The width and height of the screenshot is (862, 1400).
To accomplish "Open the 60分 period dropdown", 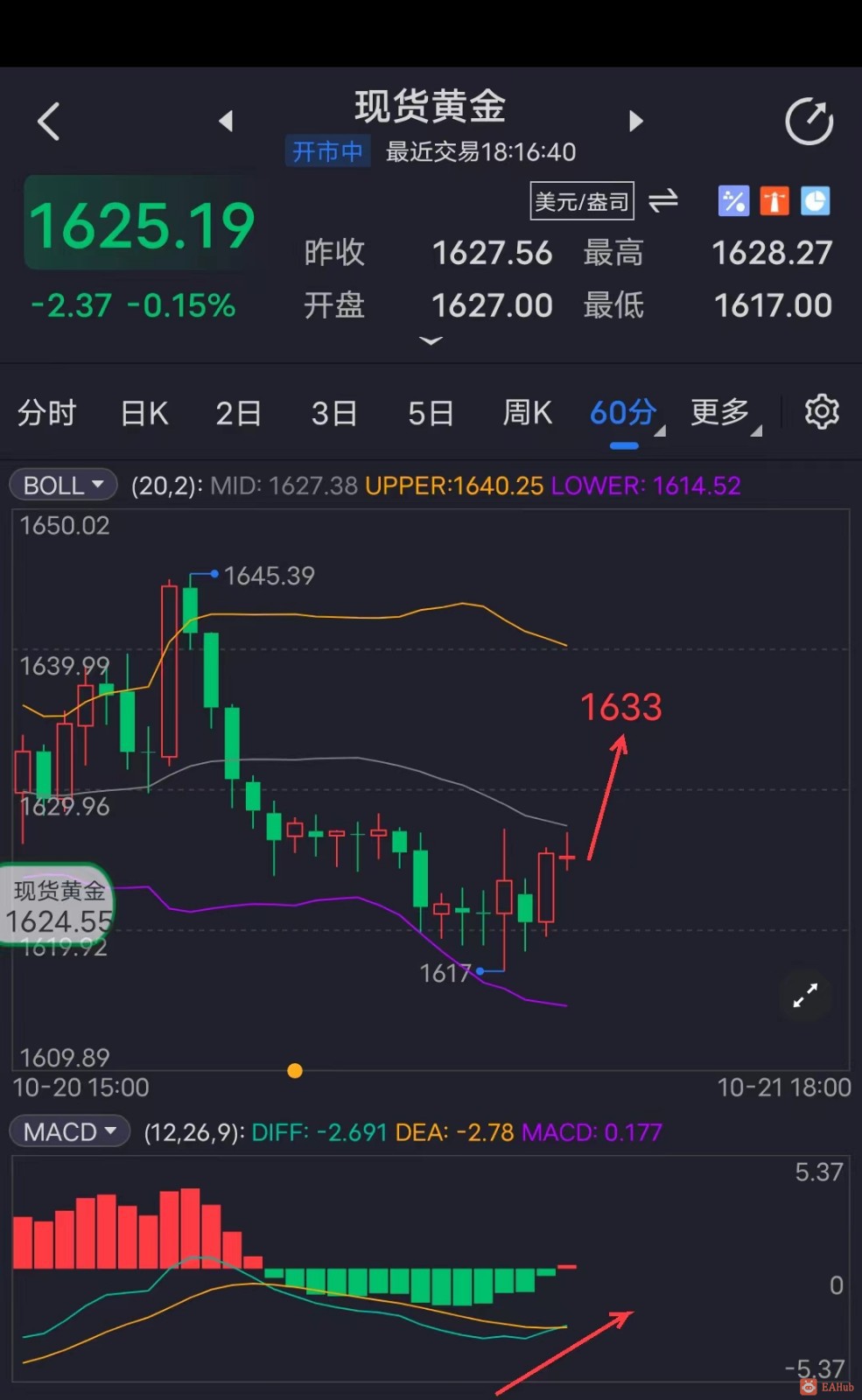I will (625, 412).
